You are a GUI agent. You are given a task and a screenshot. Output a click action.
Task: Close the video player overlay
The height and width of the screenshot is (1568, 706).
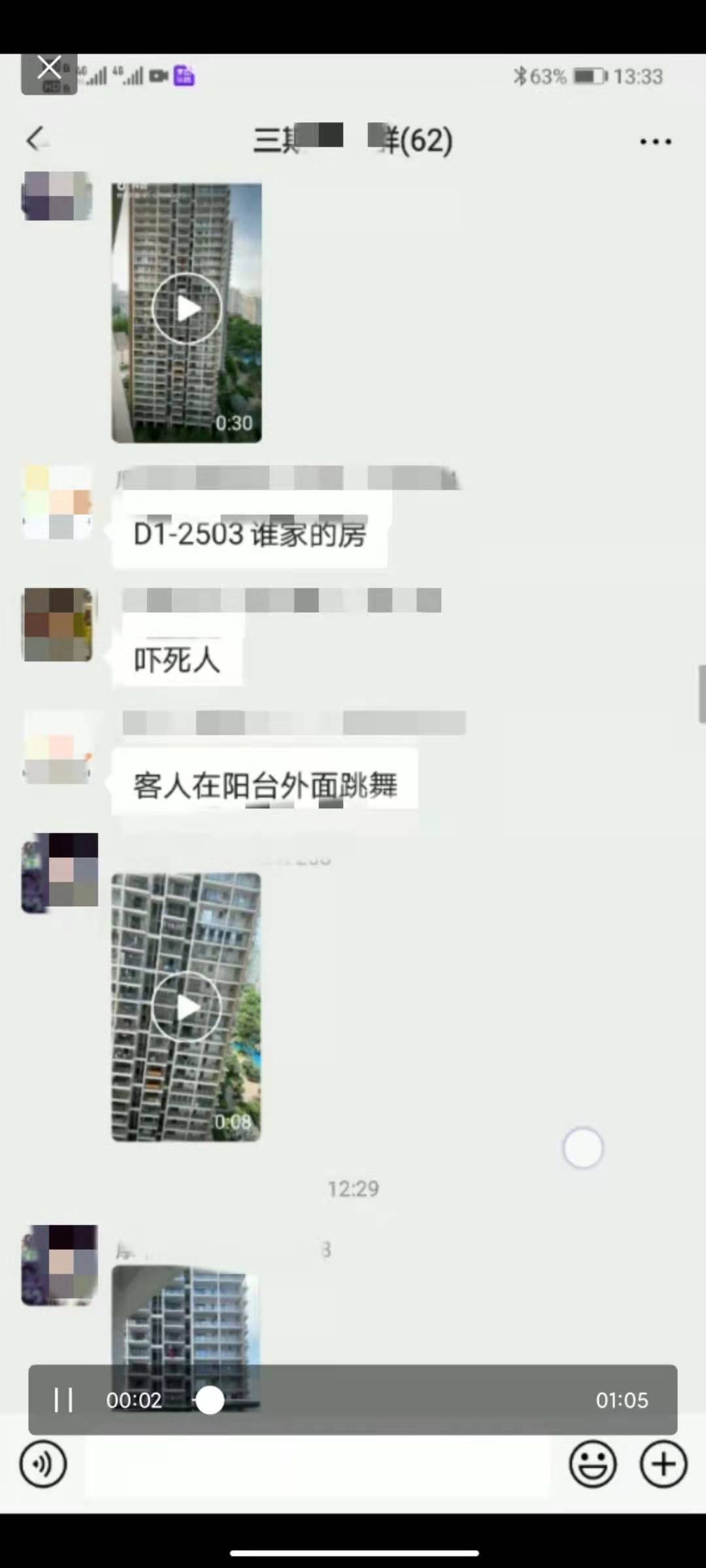click(49, 68)
